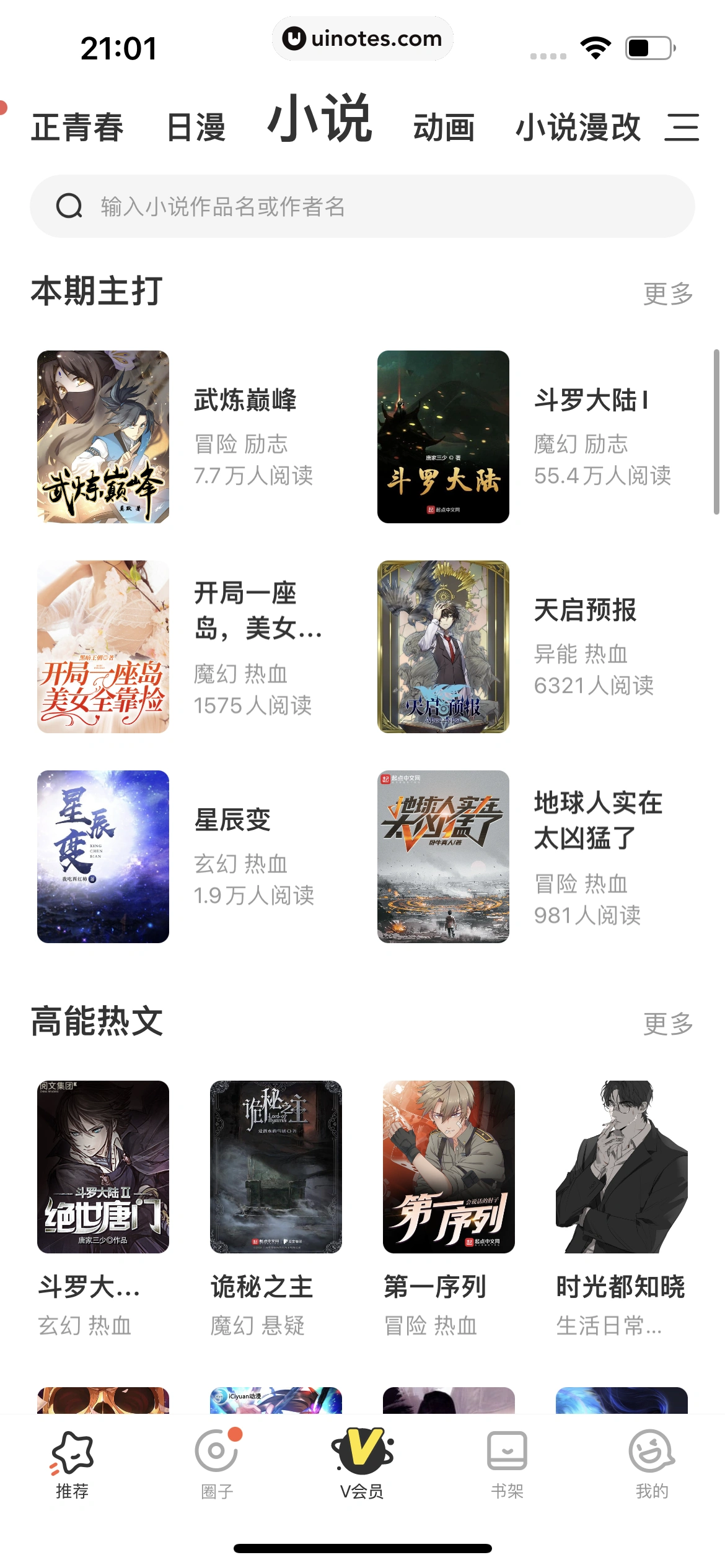The height and width of the screenshot is (1568, 725).
Task: Tap the search input field
Action: click(362, 209)
